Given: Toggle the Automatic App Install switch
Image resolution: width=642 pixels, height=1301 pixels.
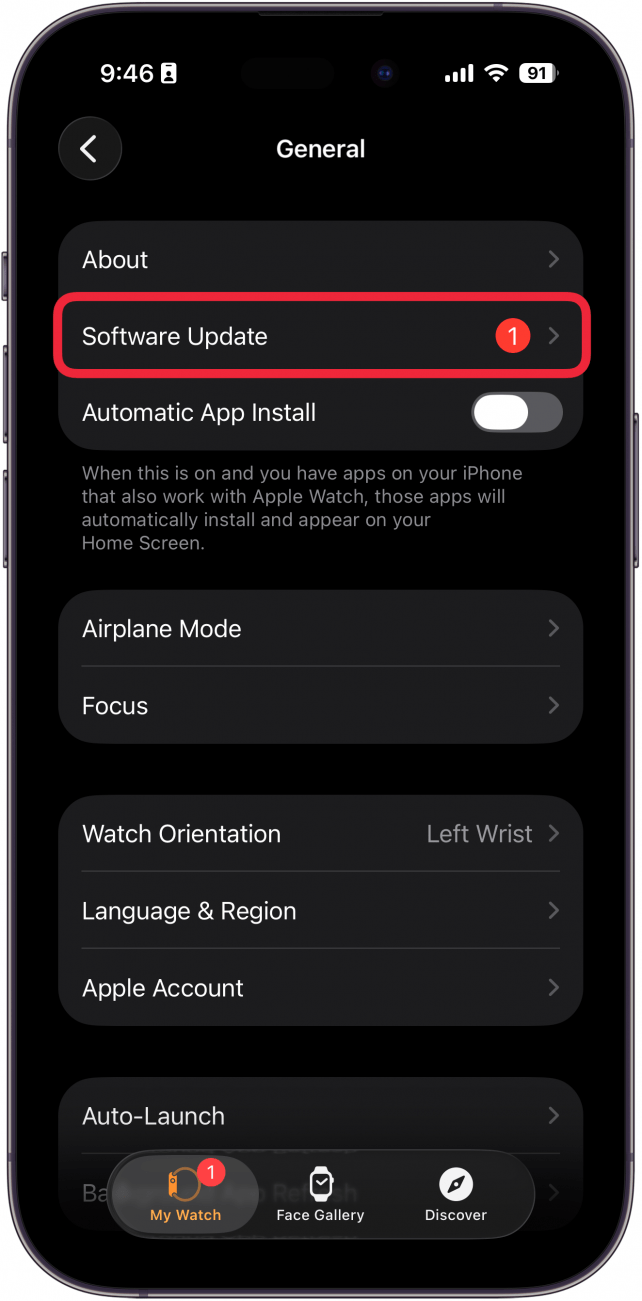Looking at the screenshot, I should pos(516,413).
